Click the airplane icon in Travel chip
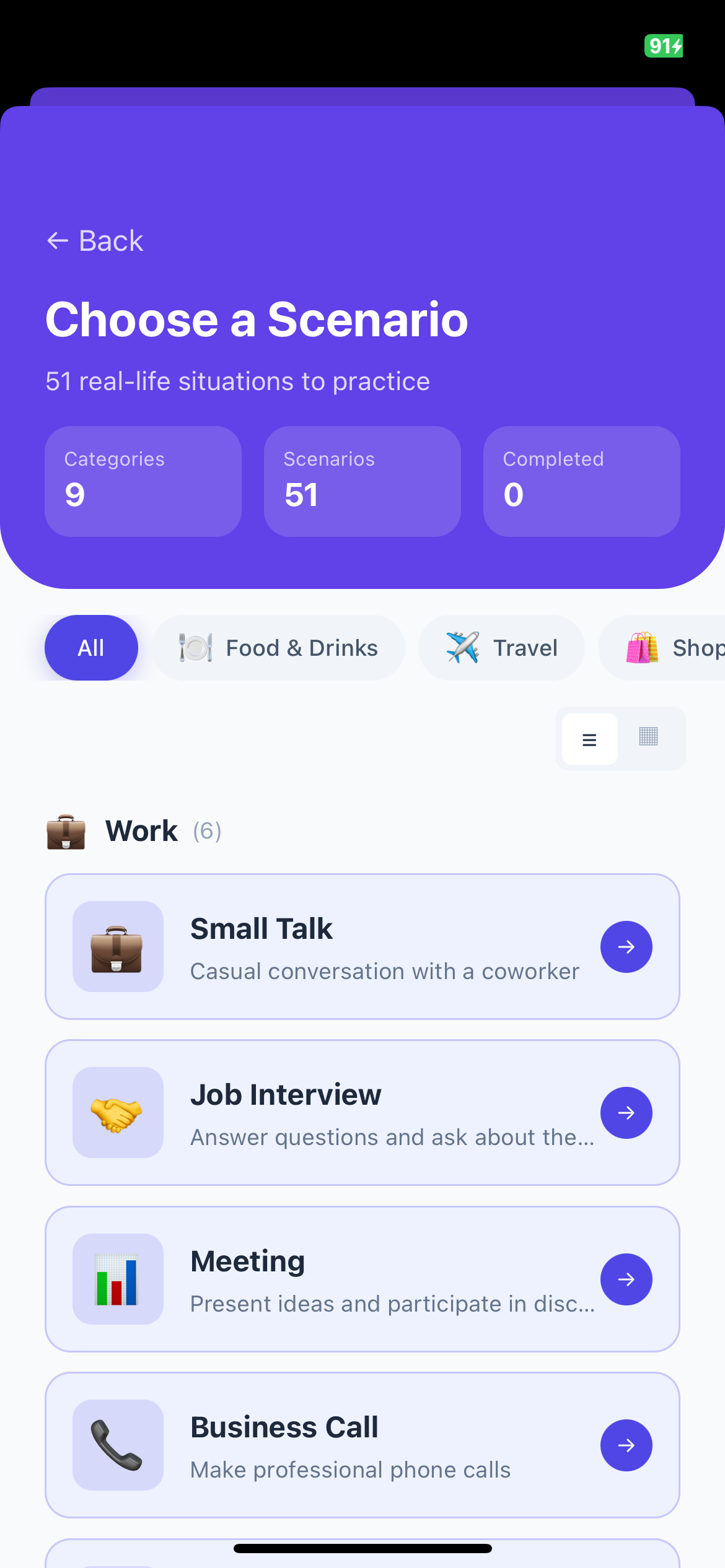This screenshot has height=1568, width=725. (462, 647)
